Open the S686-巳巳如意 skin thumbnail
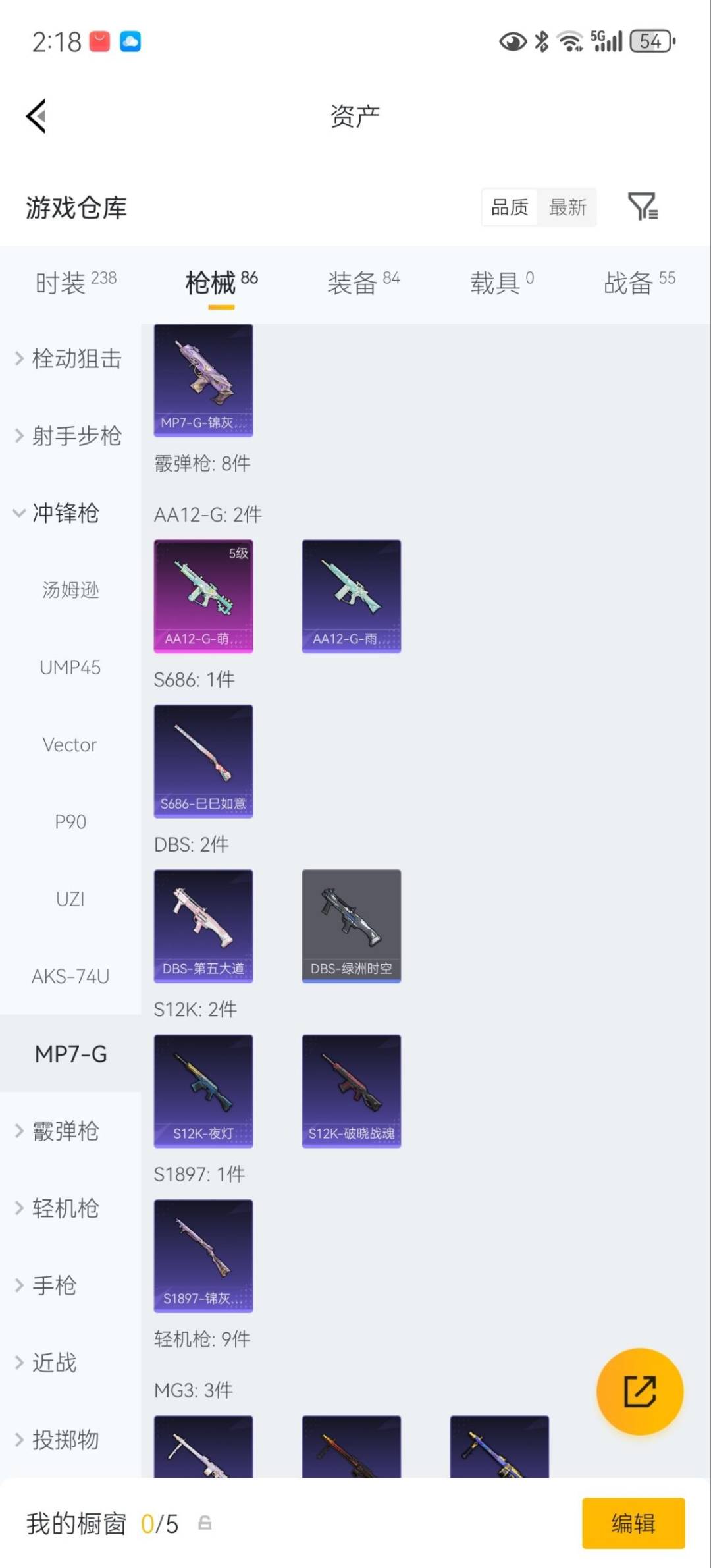This screenshot has width=711, height=1568. [x=203, y=761]
